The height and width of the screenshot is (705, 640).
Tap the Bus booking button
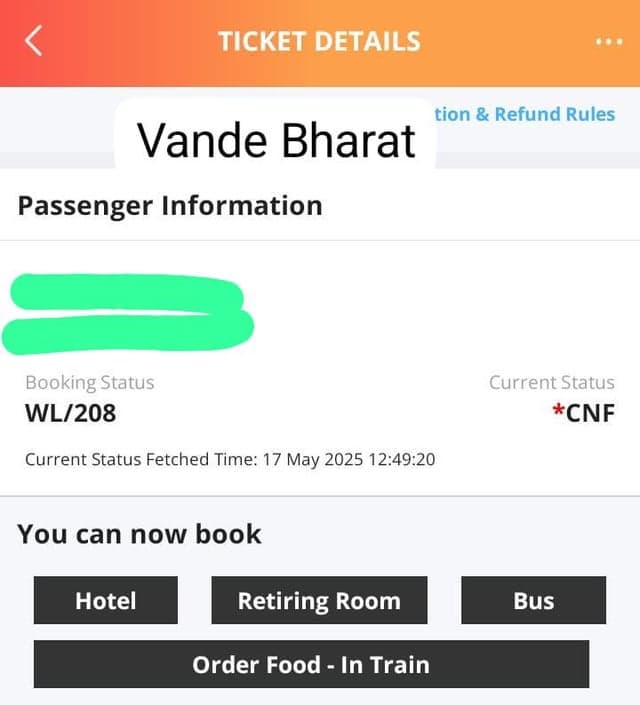coord(533,601)
